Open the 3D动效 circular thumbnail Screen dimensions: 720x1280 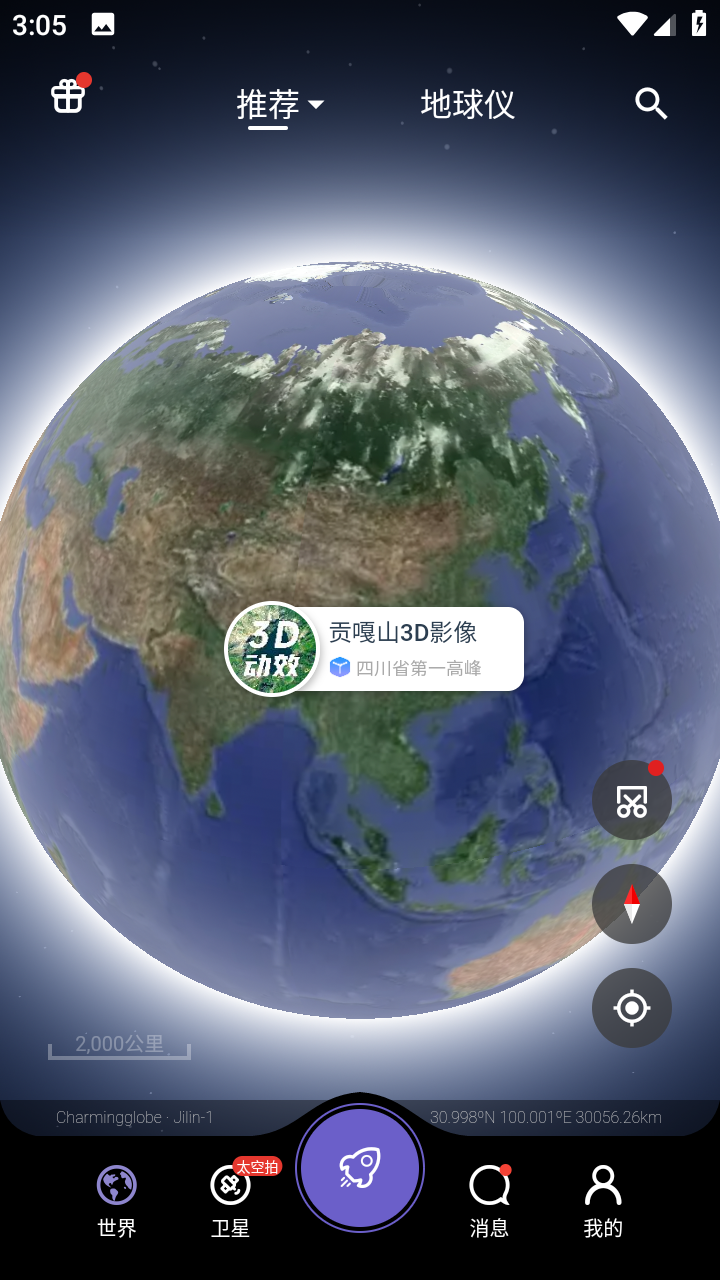pyautogui.click(x=271, y=648)
